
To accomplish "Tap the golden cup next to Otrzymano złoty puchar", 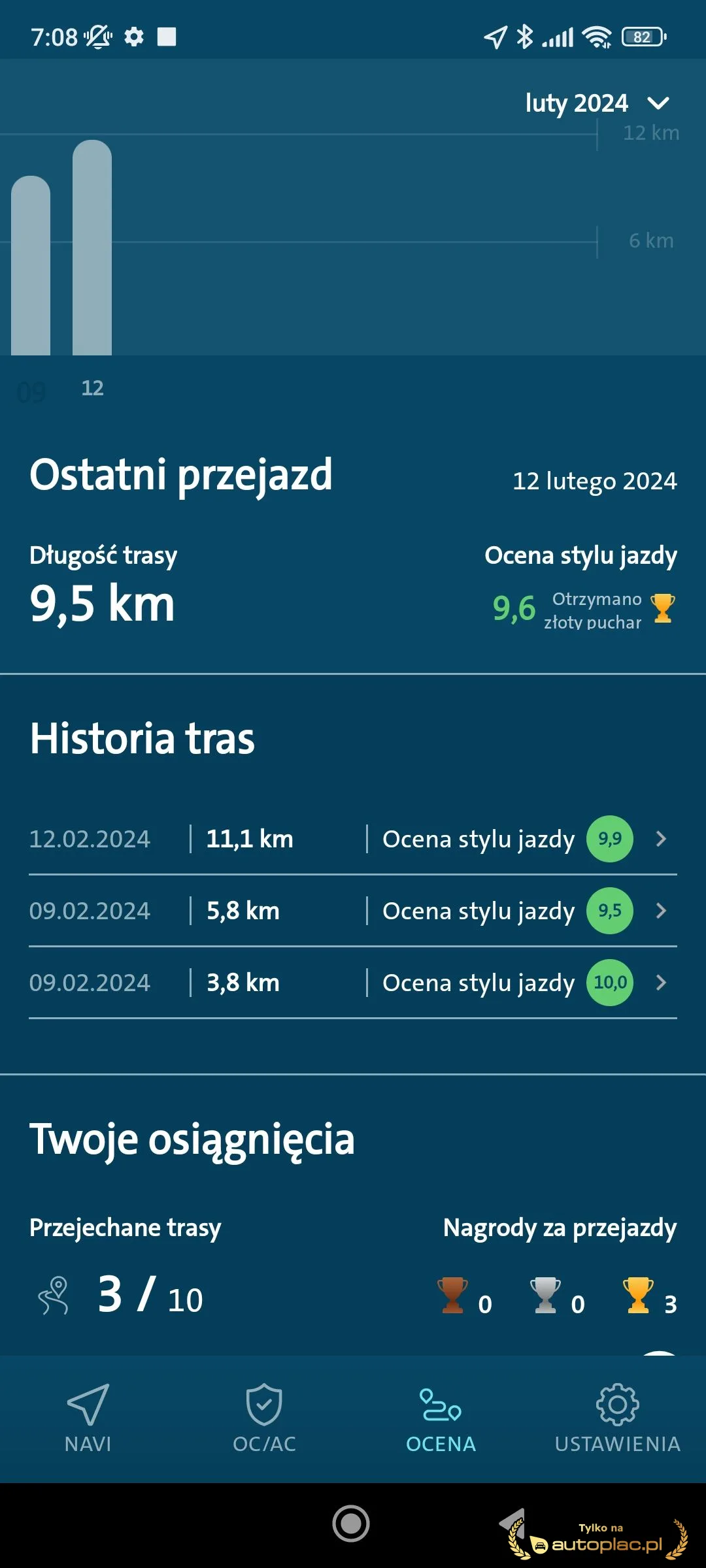I will 662,609.
